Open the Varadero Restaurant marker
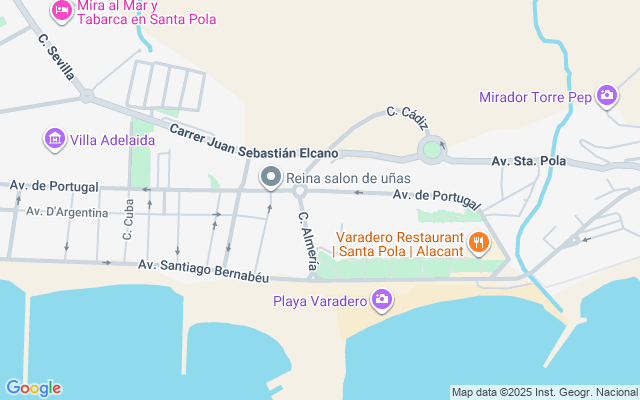Image resolution: width=640 pixels, height=400 pixels. point(479,241)
